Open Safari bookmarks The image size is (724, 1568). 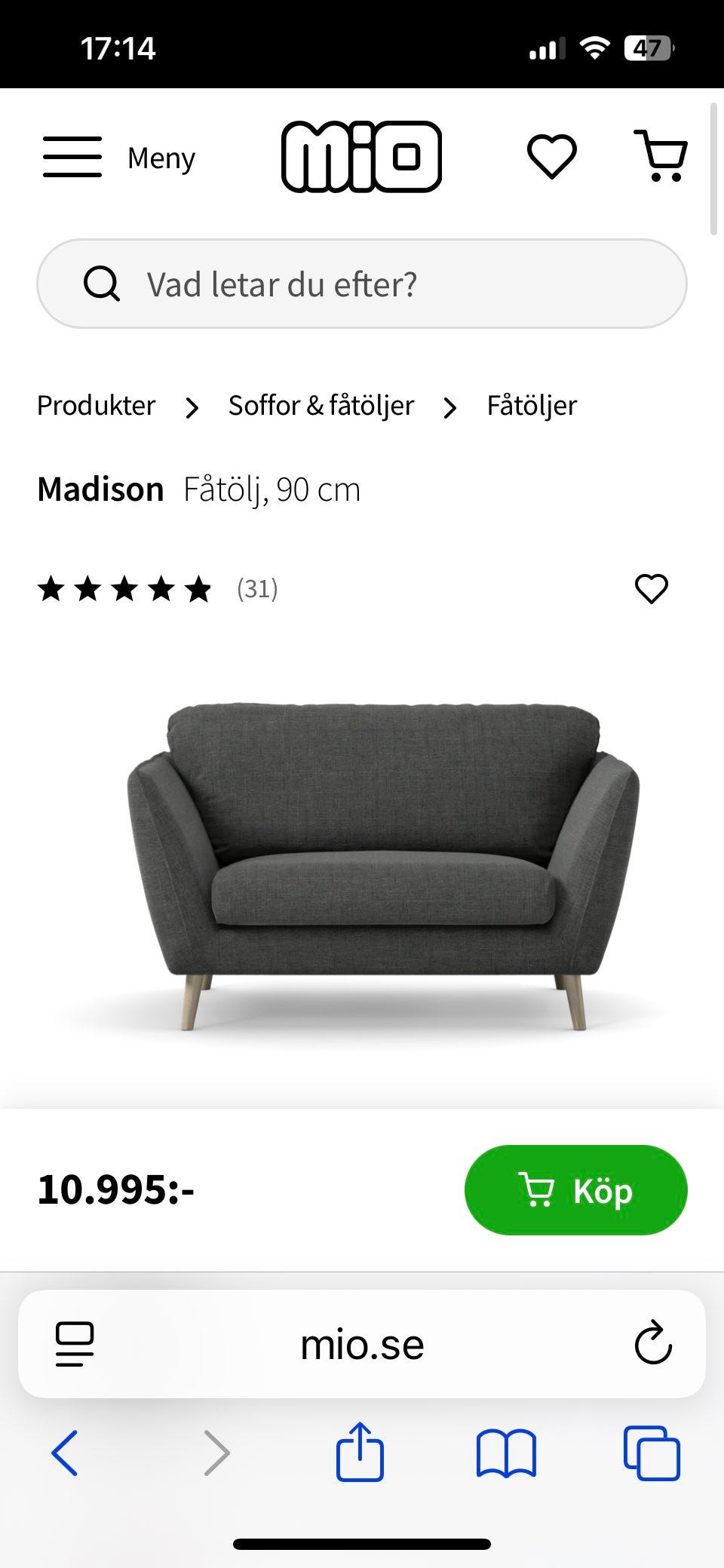tap(506, 1453)
